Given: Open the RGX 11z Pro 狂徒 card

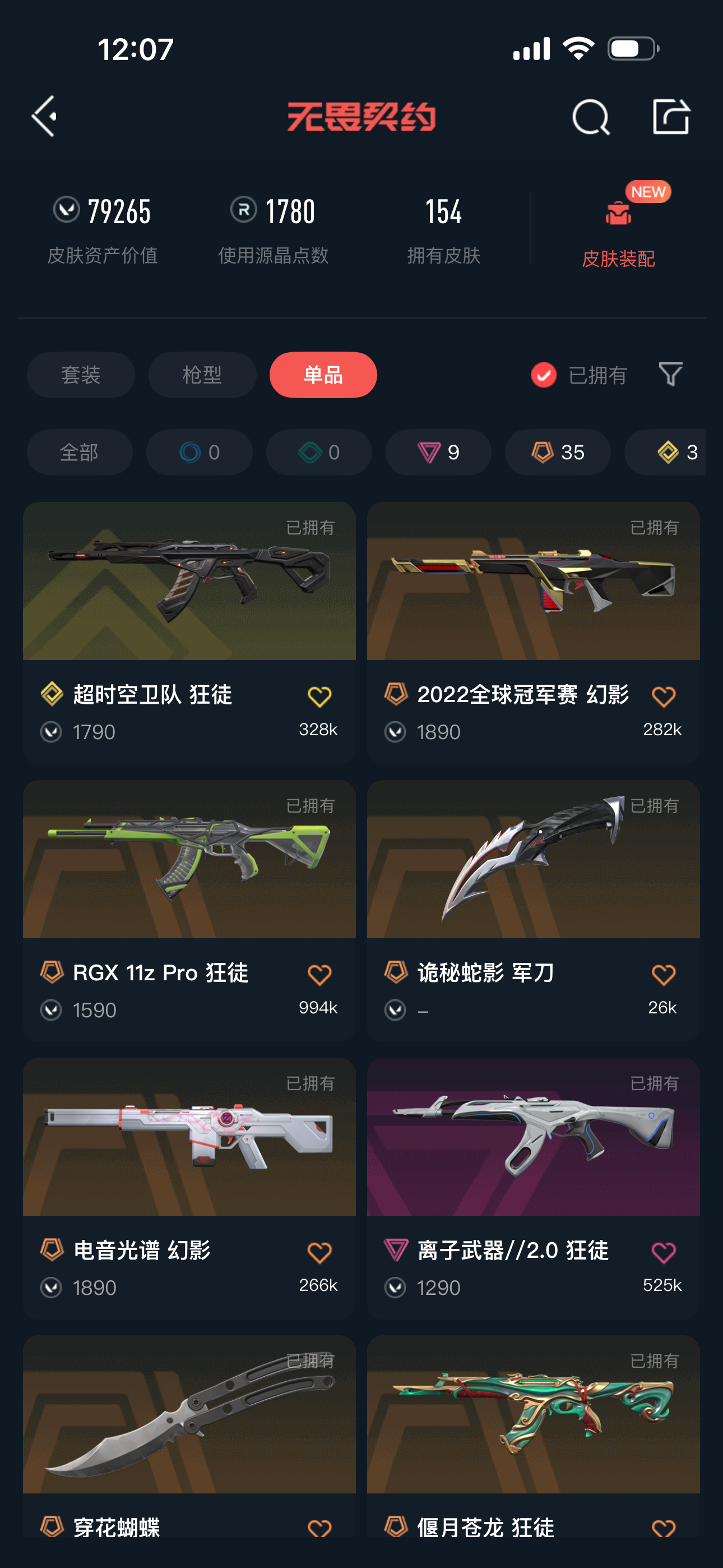Looking at the screenshot, I should coord(189,910).
